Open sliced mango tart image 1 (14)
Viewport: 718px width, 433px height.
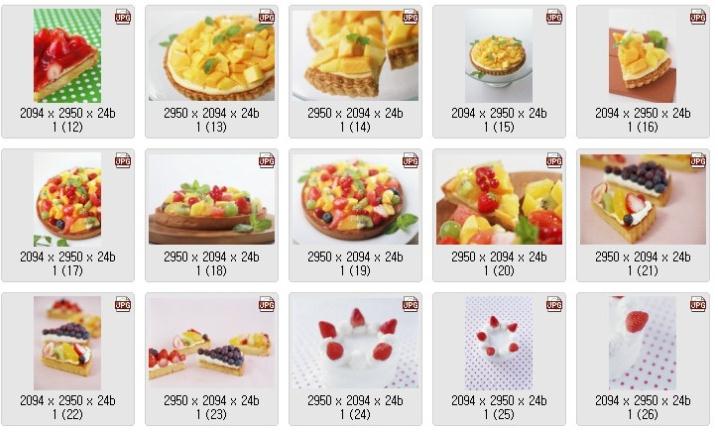coord(355,56)
